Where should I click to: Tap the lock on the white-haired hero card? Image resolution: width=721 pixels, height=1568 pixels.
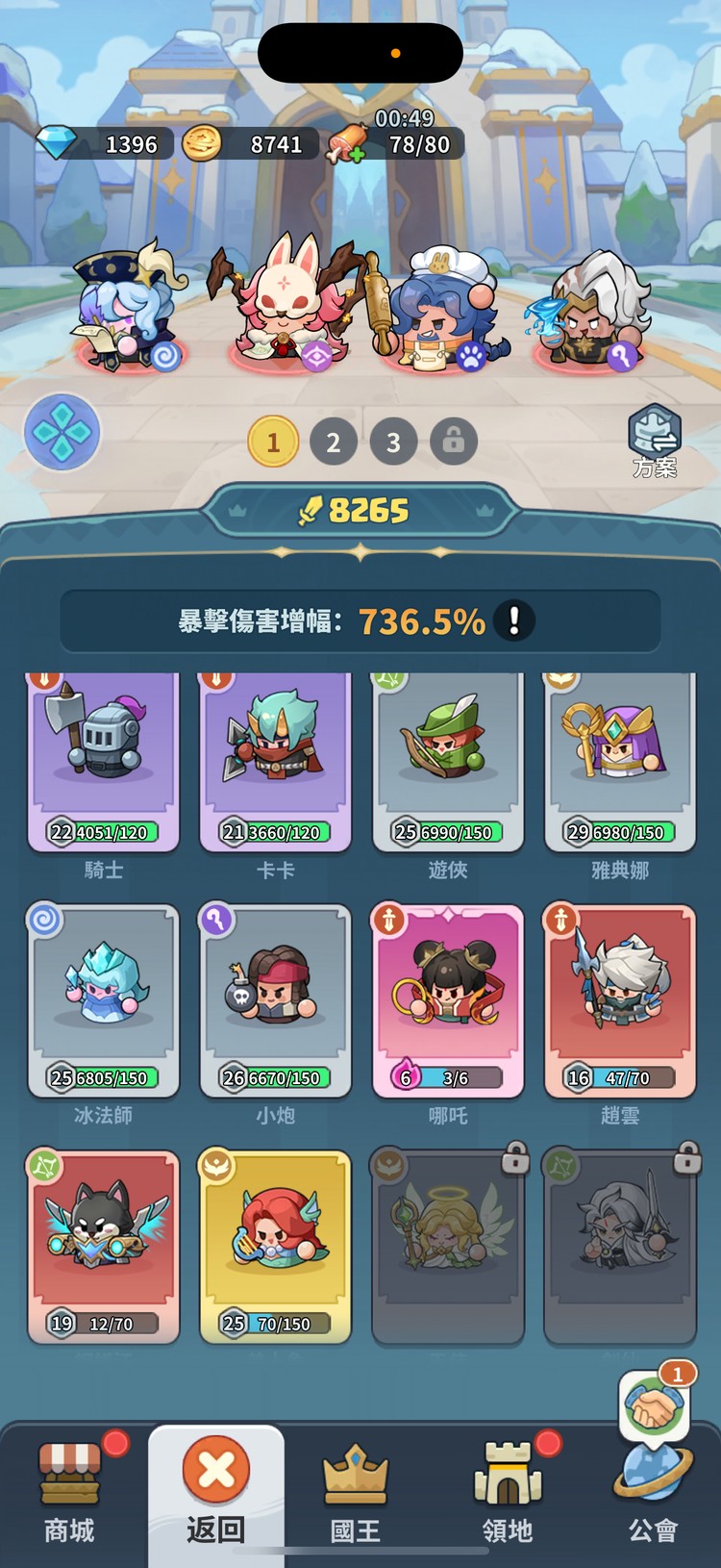click(x=687, y=1160)
